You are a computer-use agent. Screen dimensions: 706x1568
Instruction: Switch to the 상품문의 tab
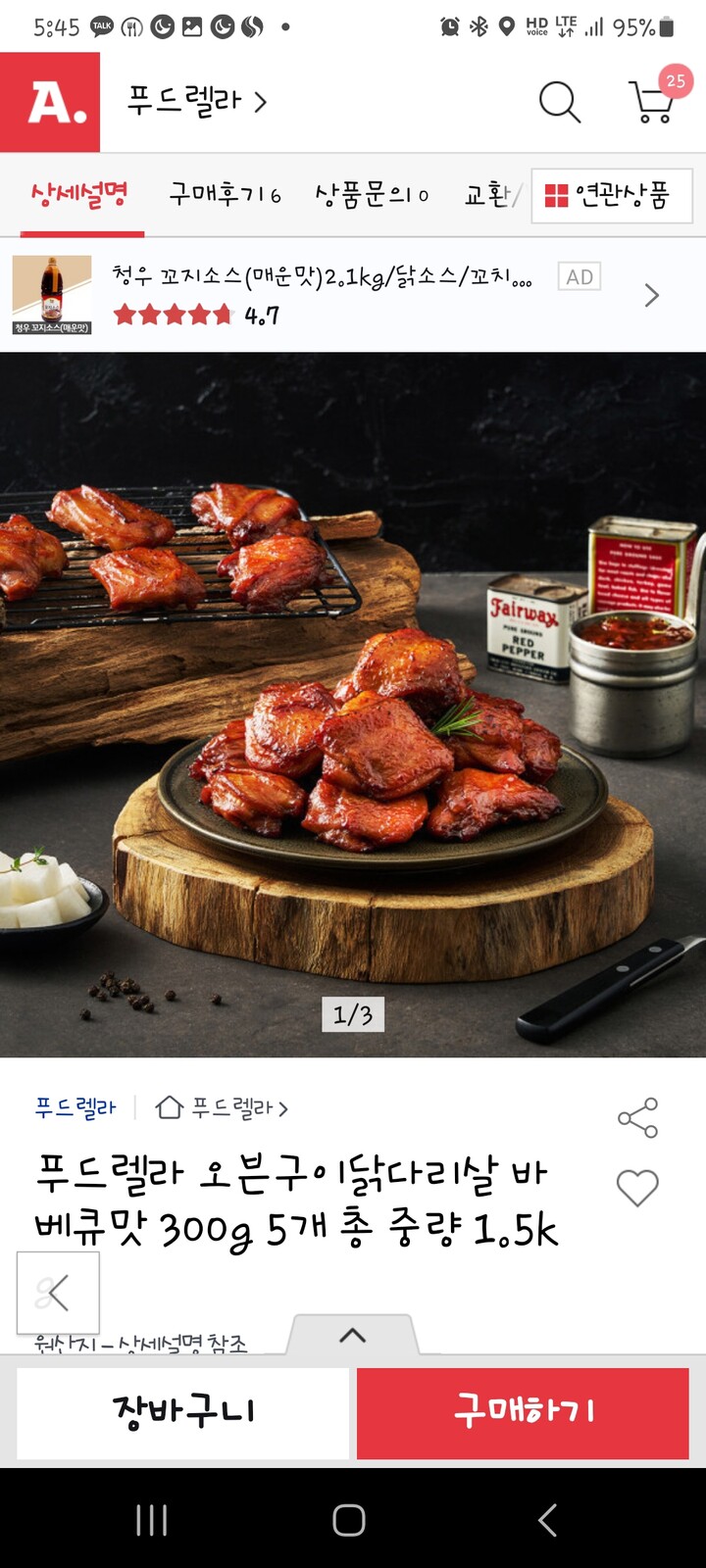(371, 194)
